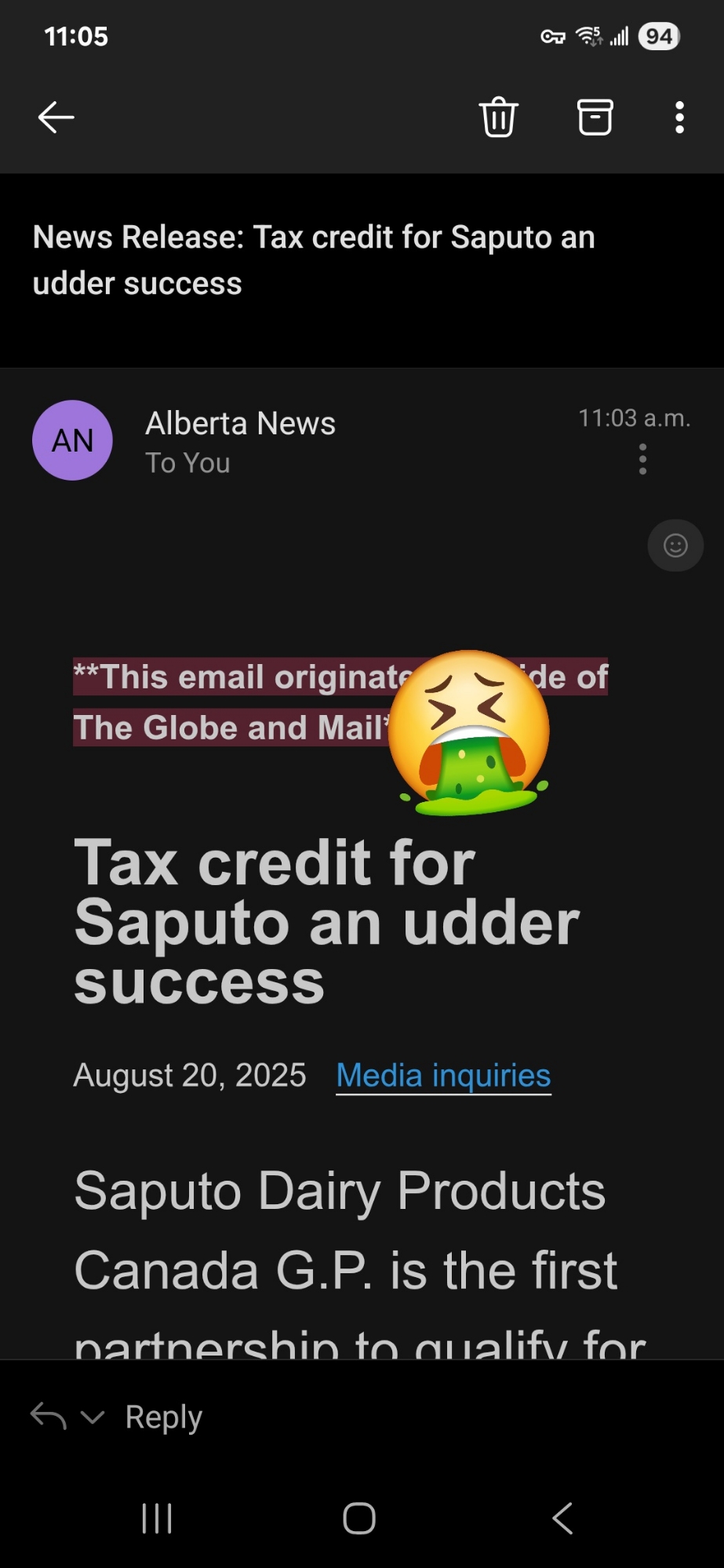Viewport: 724px width, 1568px height.
Task: Expand the reply options chevron
Action: pos(93,1417)
